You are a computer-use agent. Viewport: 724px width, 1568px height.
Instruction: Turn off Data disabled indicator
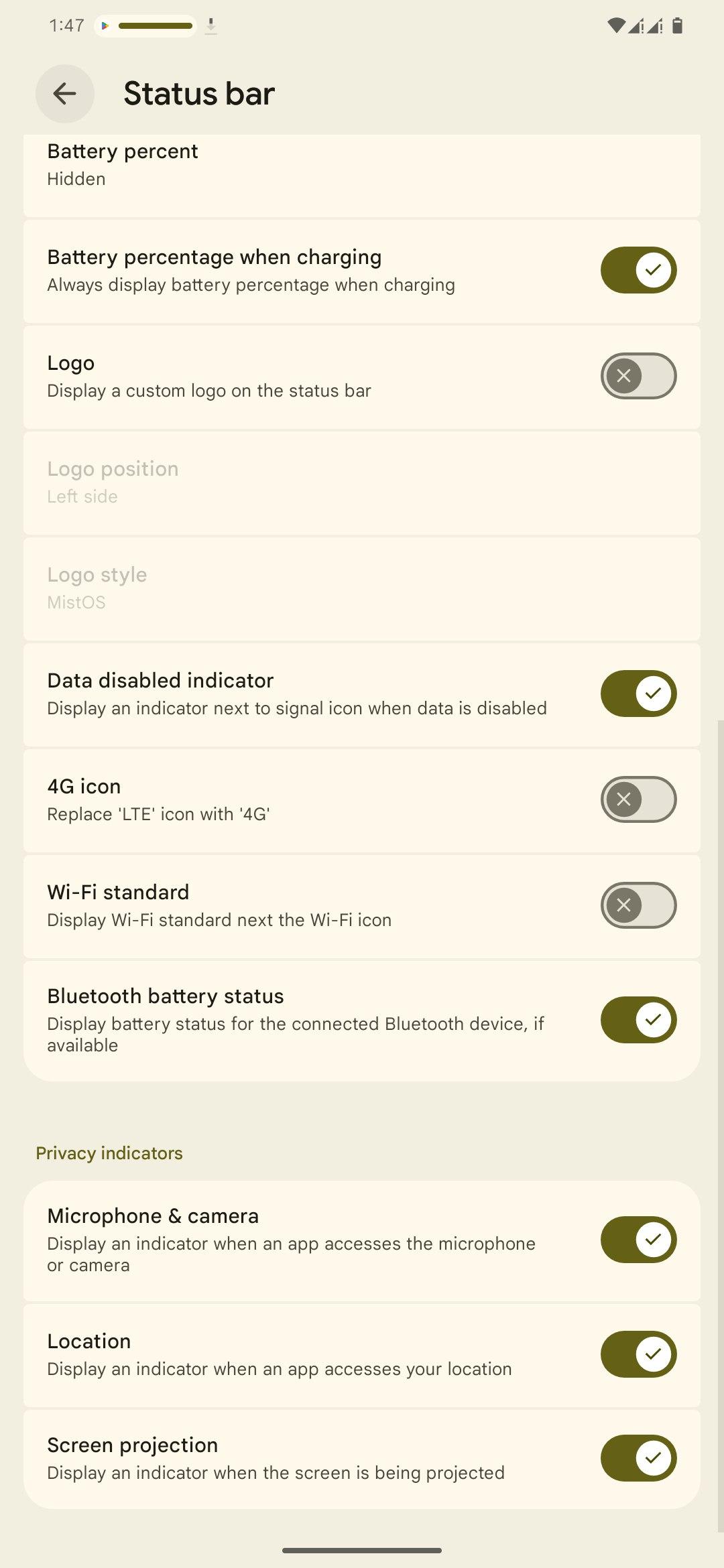tap(638, 694)
